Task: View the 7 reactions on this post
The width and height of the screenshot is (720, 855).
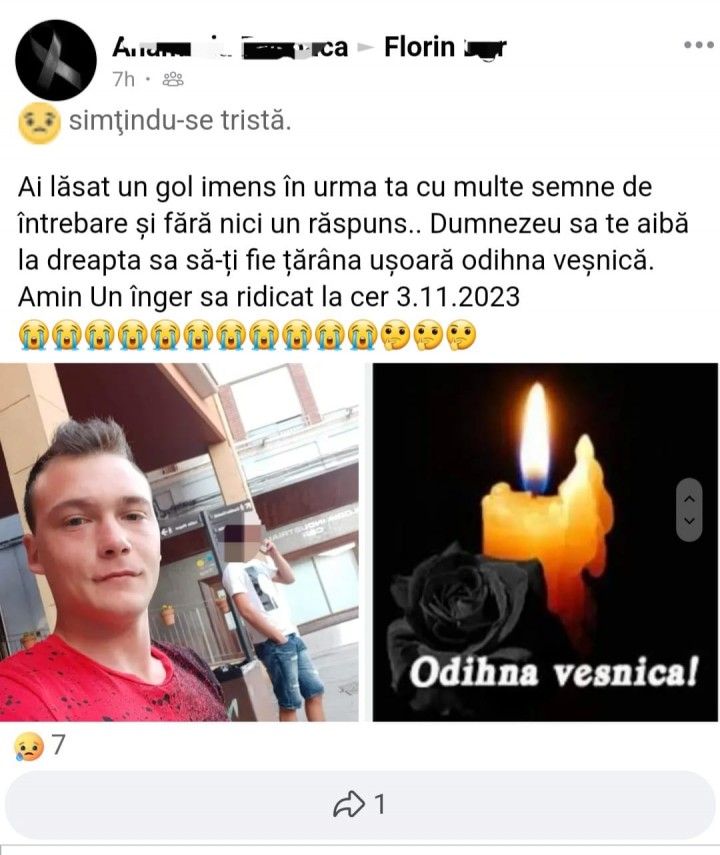Action: tap(40, 745)
